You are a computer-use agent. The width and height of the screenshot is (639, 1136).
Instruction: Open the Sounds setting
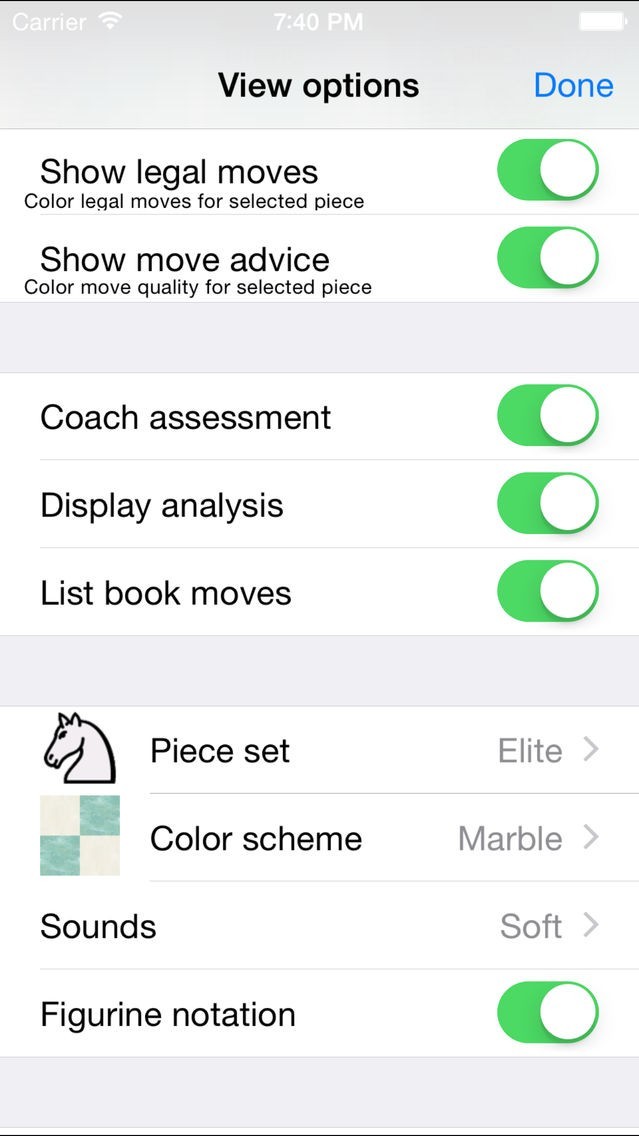coord(320,926)
